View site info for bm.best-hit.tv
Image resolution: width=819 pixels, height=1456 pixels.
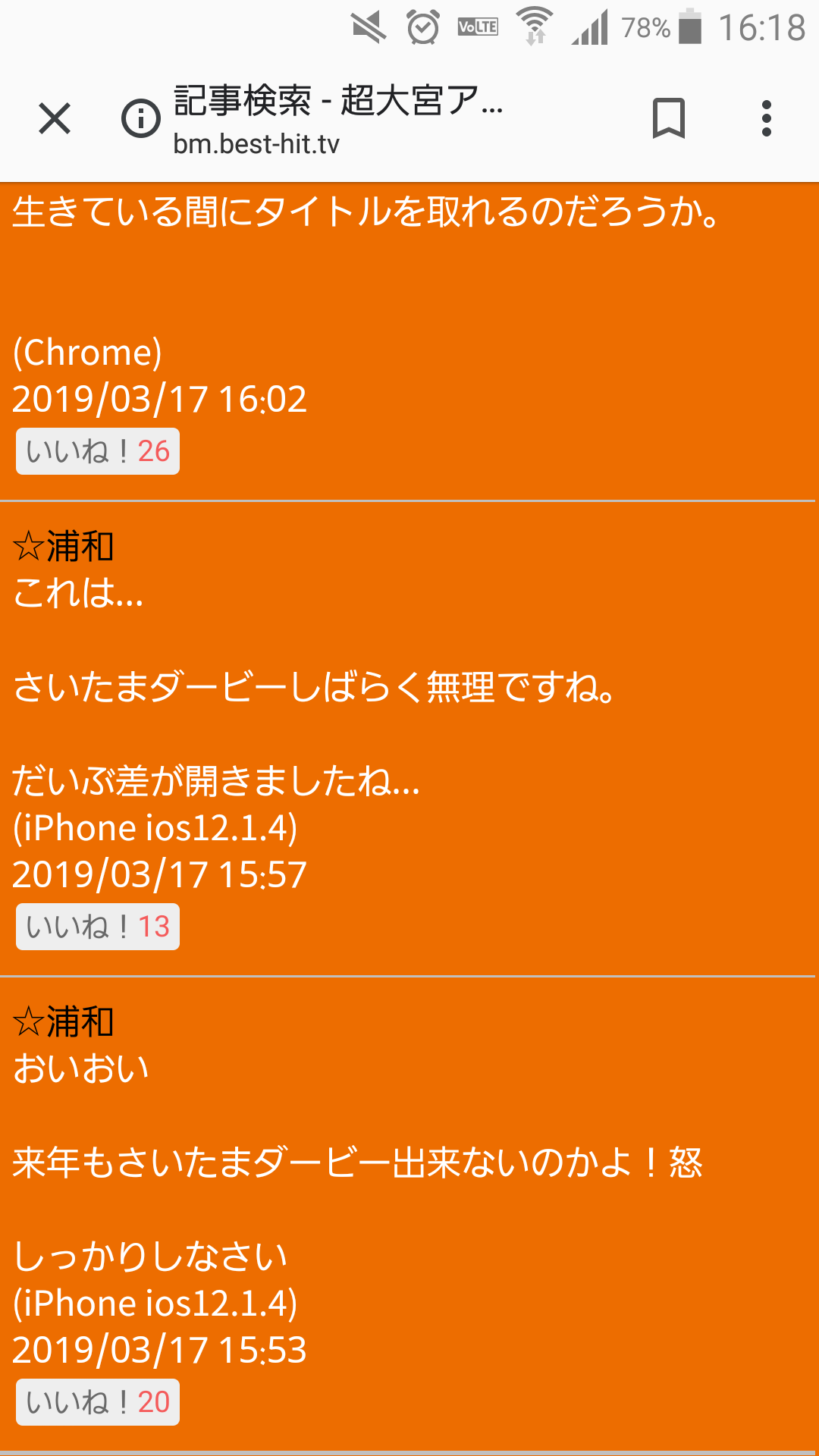click(141, 119)
